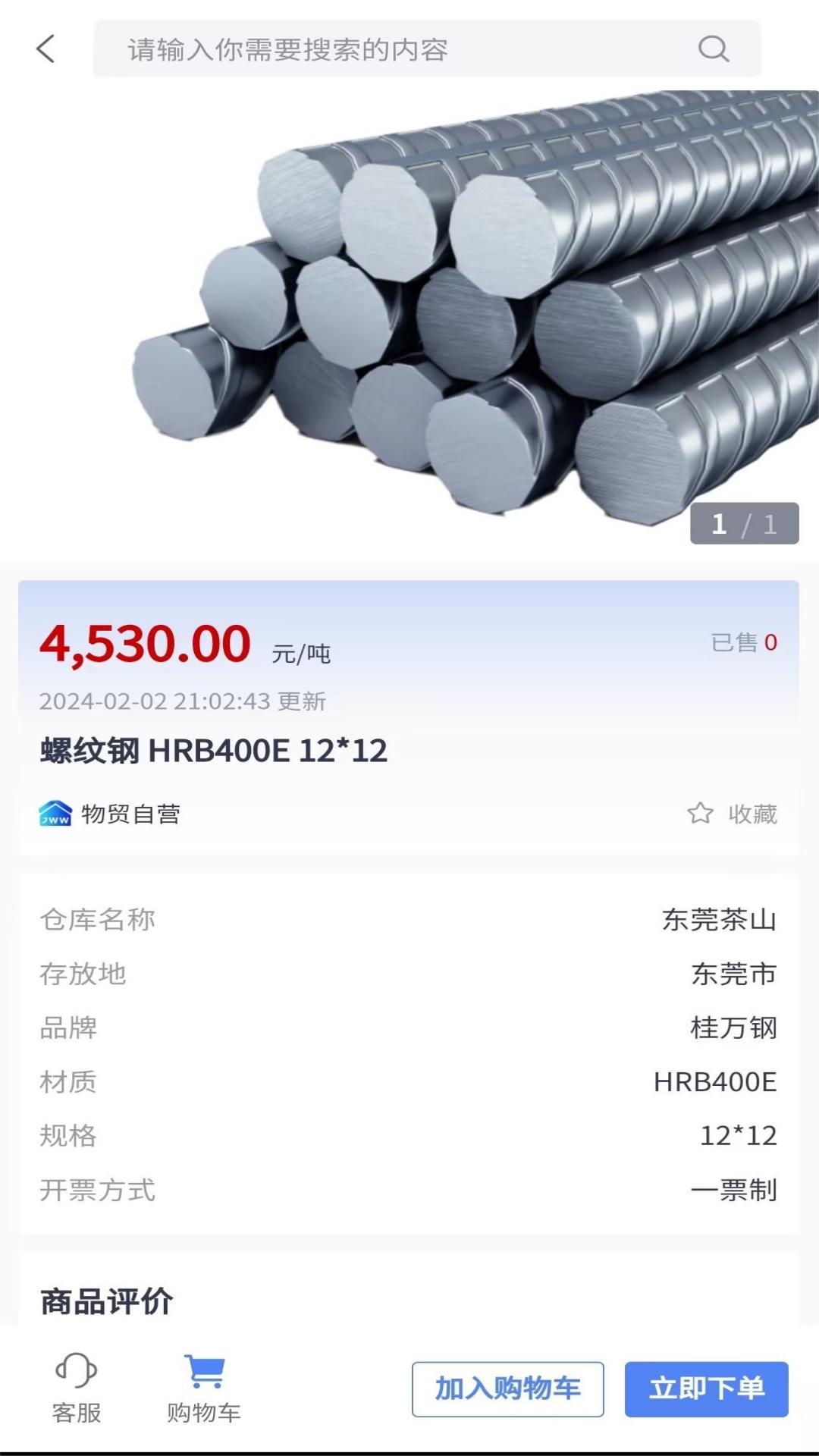This screenshot has height=1456, width=819.
Task: Open the 商品评价 reviews section
Action: 106,1300
